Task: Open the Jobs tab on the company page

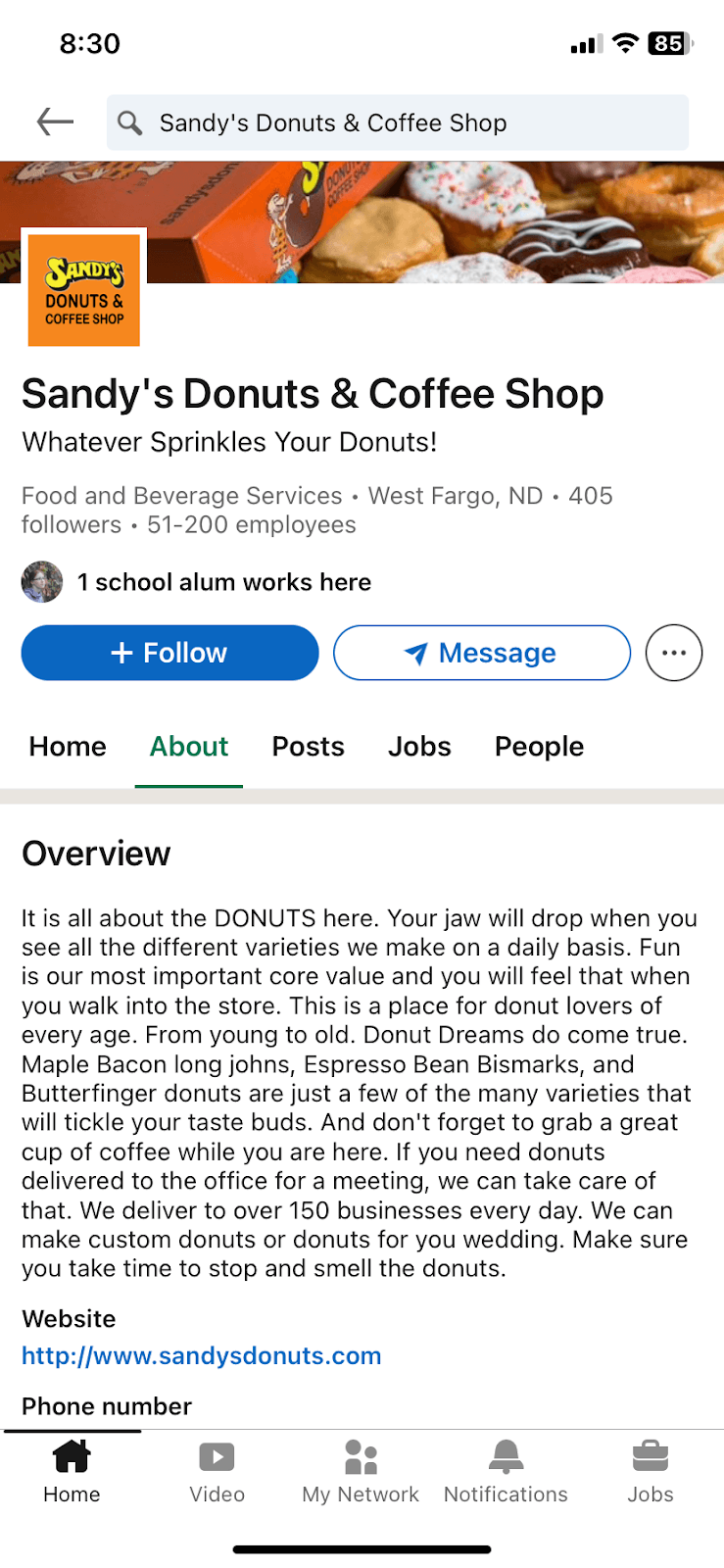Action: pyautogui.click(x=419, y=747)
